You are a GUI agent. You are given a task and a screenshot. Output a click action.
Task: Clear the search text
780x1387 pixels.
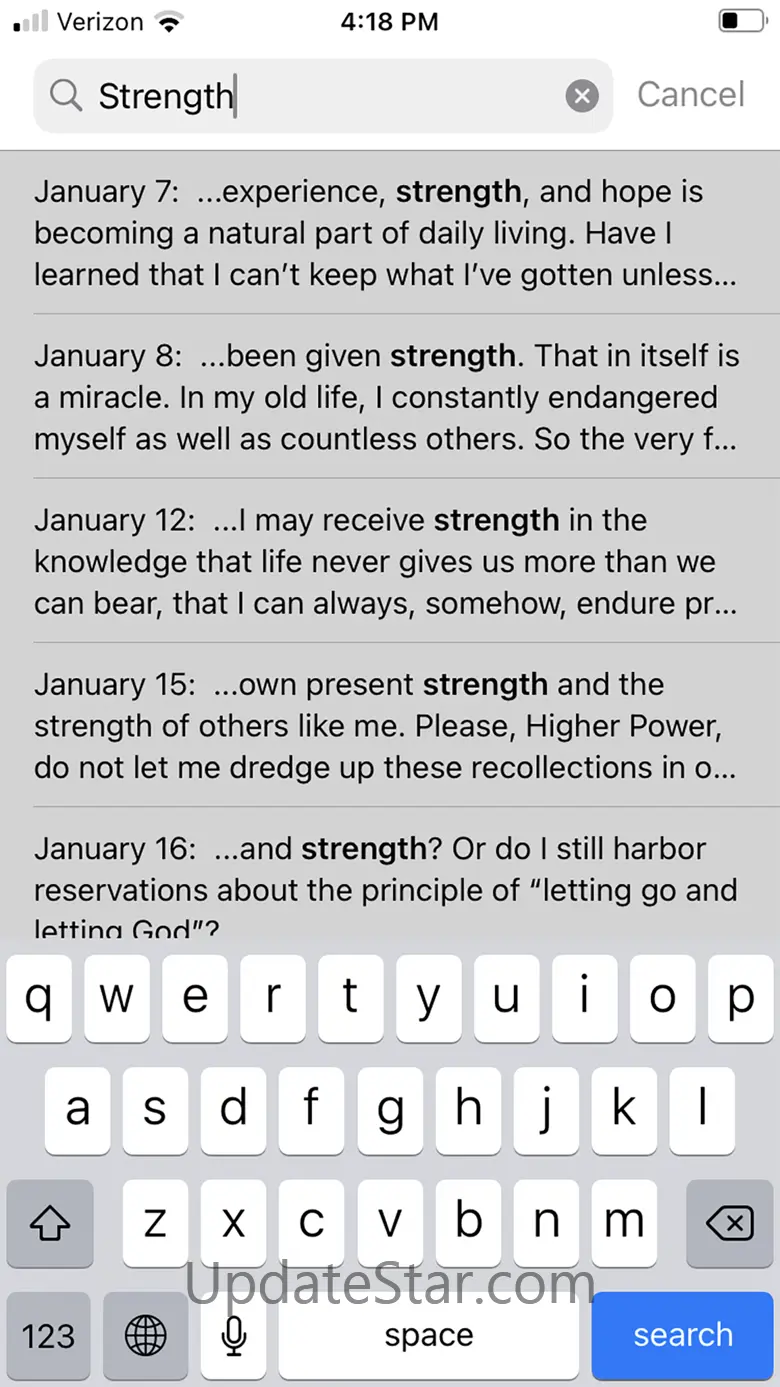click(582, 96)
